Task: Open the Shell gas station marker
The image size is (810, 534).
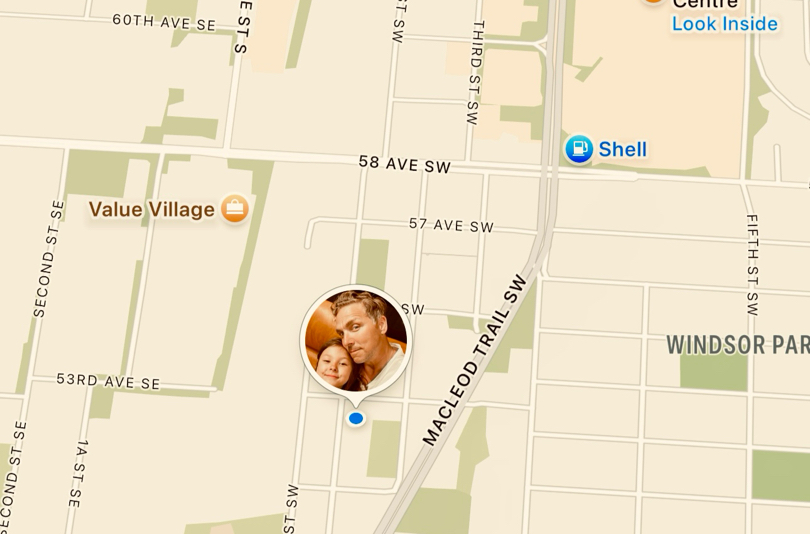Action: point(579,150)
